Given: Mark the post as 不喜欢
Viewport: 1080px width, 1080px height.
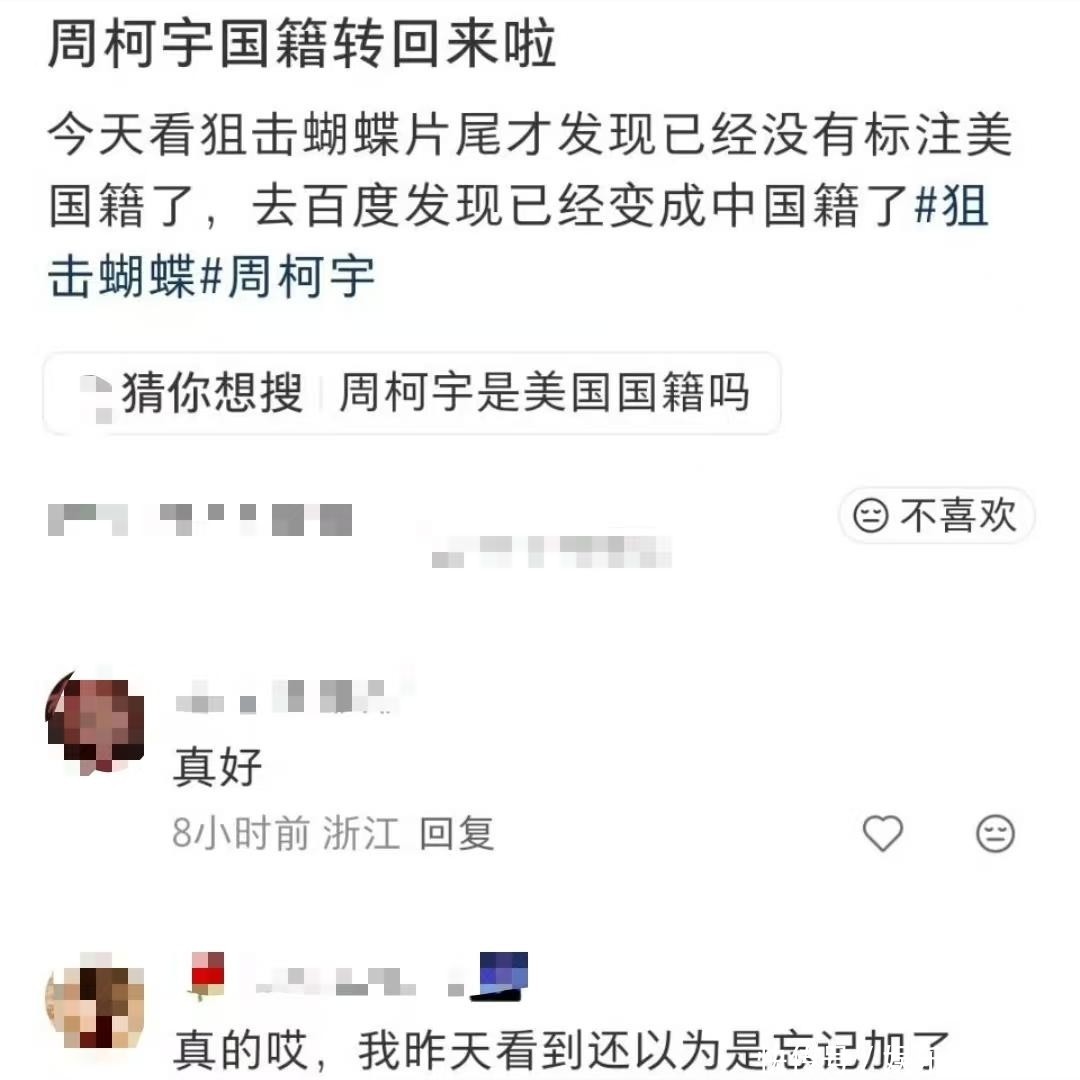Looking at the screenshot, I should click(x=936, y=516).
